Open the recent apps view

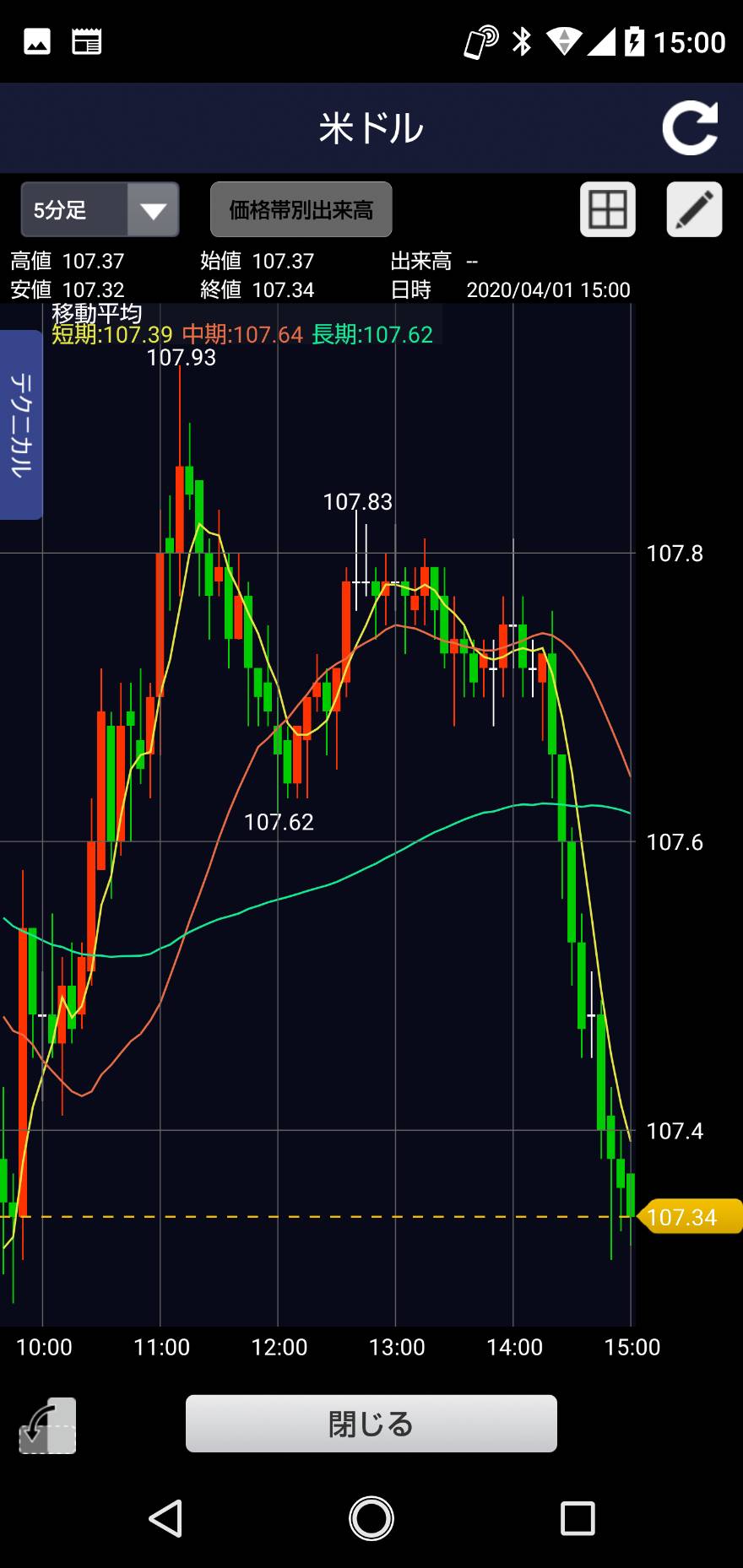tap(578, 1518)
